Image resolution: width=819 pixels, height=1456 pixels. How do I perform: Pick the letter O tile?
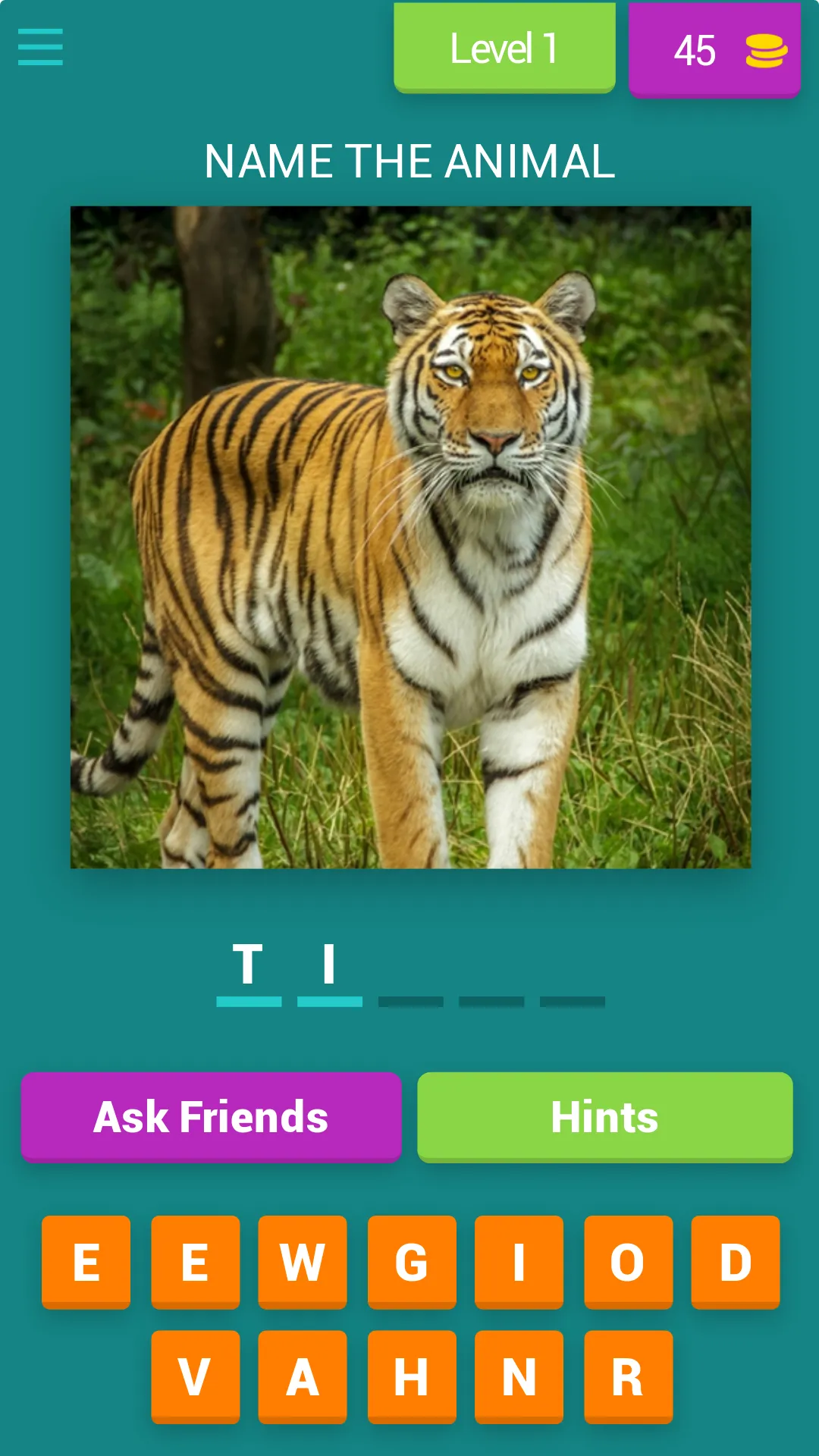628,1262
